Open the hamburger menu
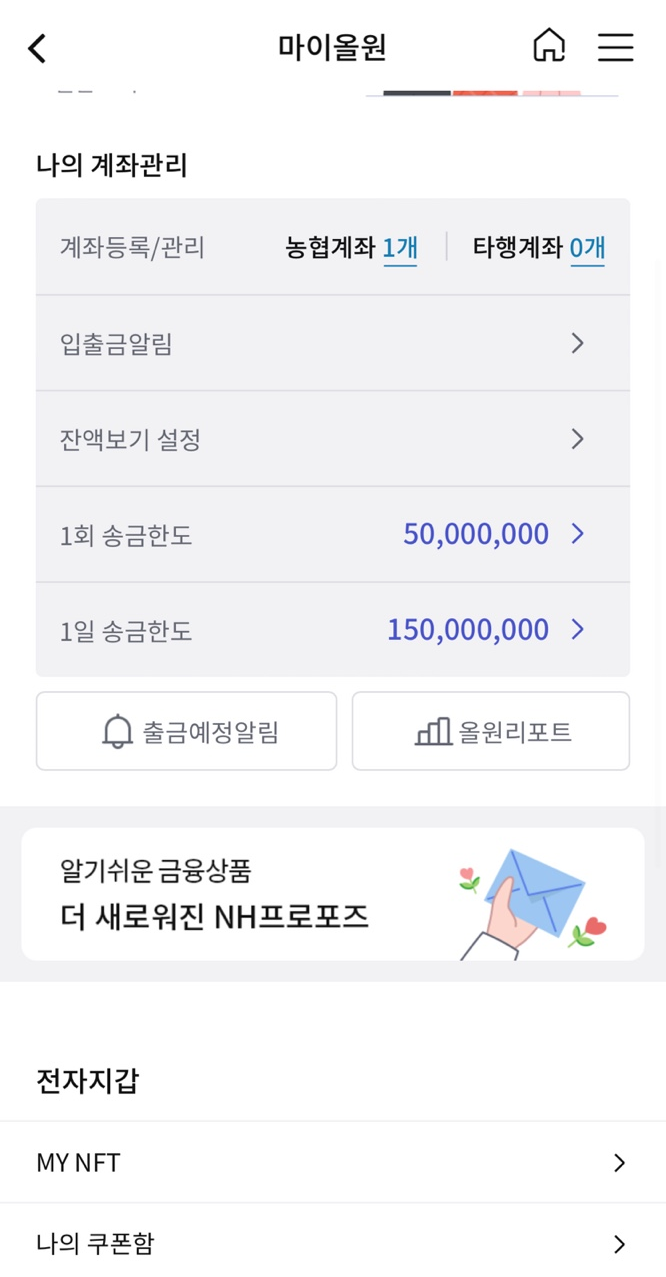666x1277 pixels. [615, 47]
